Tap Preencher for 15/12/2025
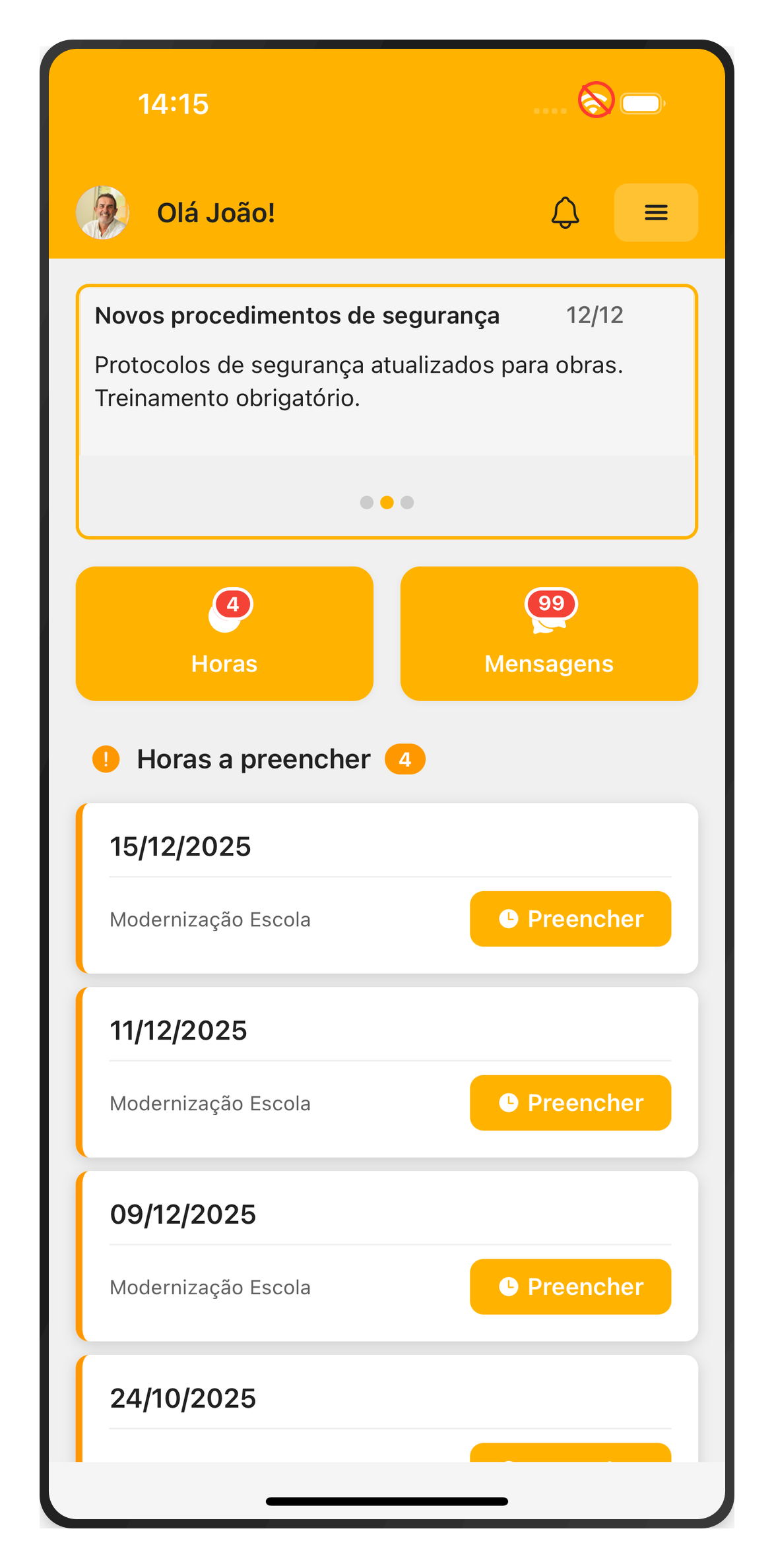The height and width of the screenshot is (1568, 774). tap(570, 919)
